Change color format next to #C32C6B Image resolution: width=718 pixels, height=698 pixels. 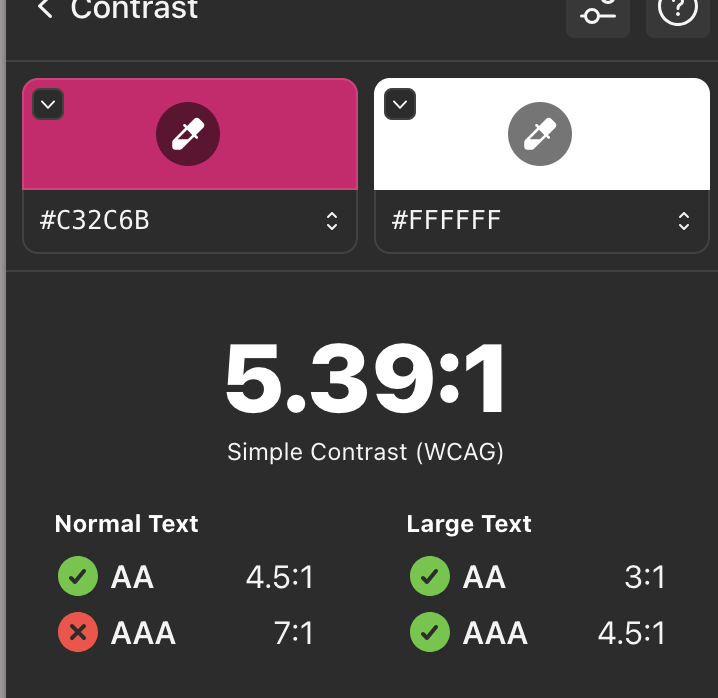point(332,222)
